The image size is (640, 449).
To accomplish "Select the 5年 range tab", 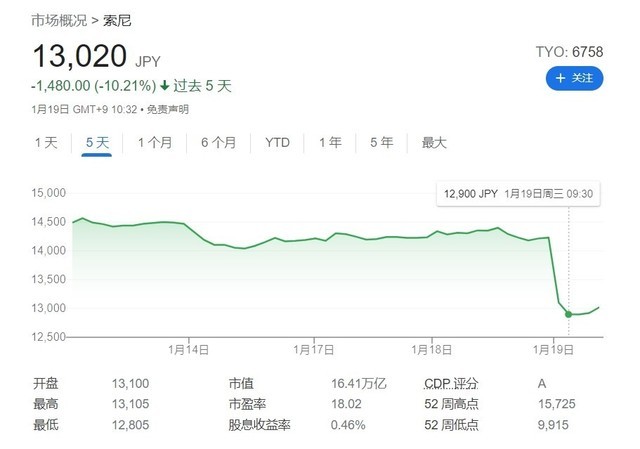I will (381, 143).
